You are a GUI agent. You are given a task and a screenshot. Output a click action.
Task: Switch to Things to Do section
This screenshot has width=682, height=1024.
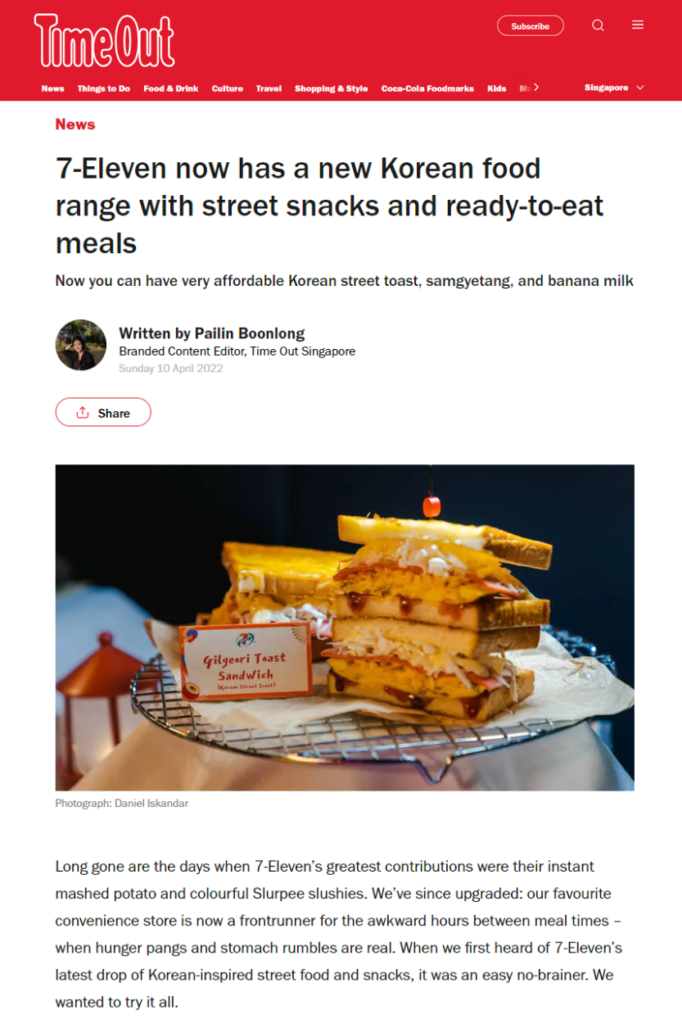click(104, 88)
